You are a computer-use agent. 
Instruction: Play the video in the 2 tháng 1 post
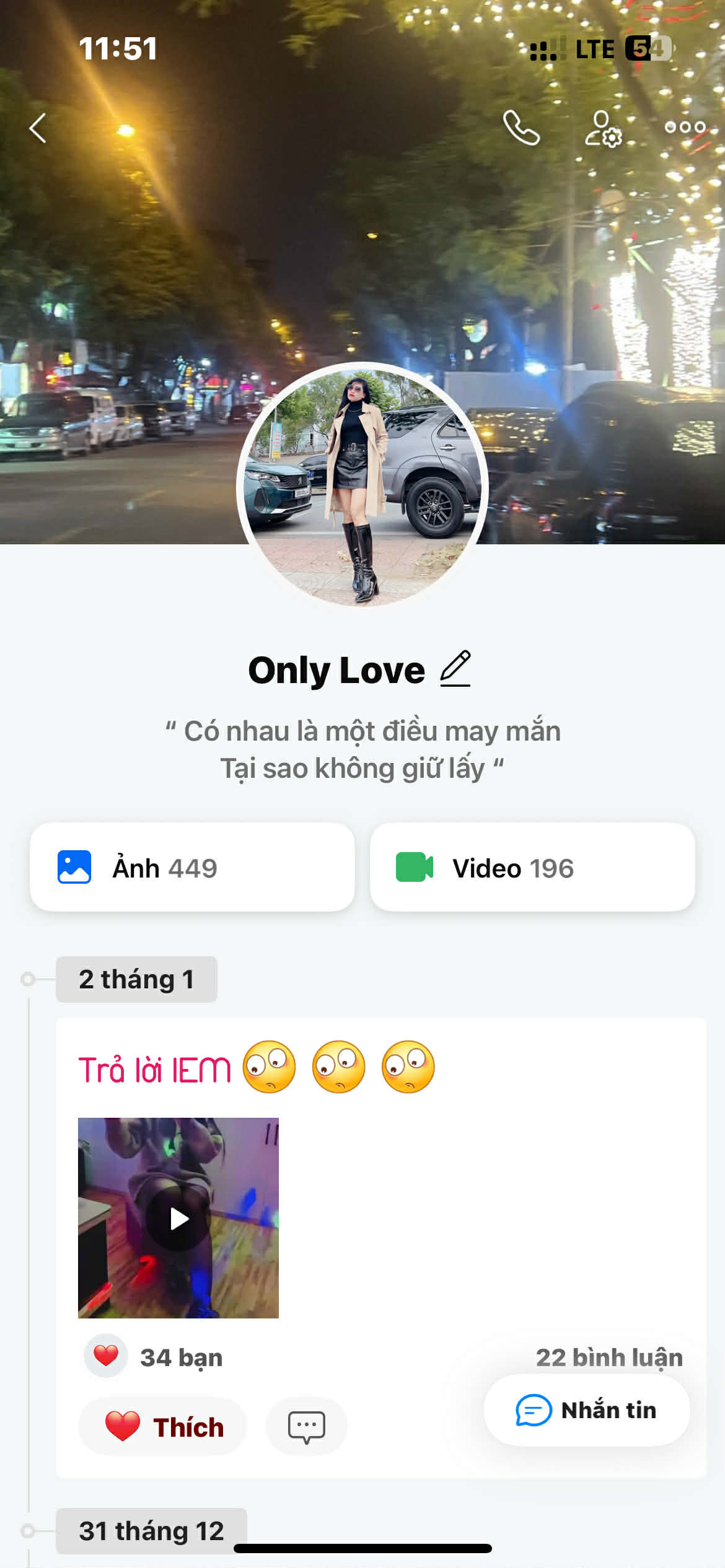click(x=178, y=1218)
